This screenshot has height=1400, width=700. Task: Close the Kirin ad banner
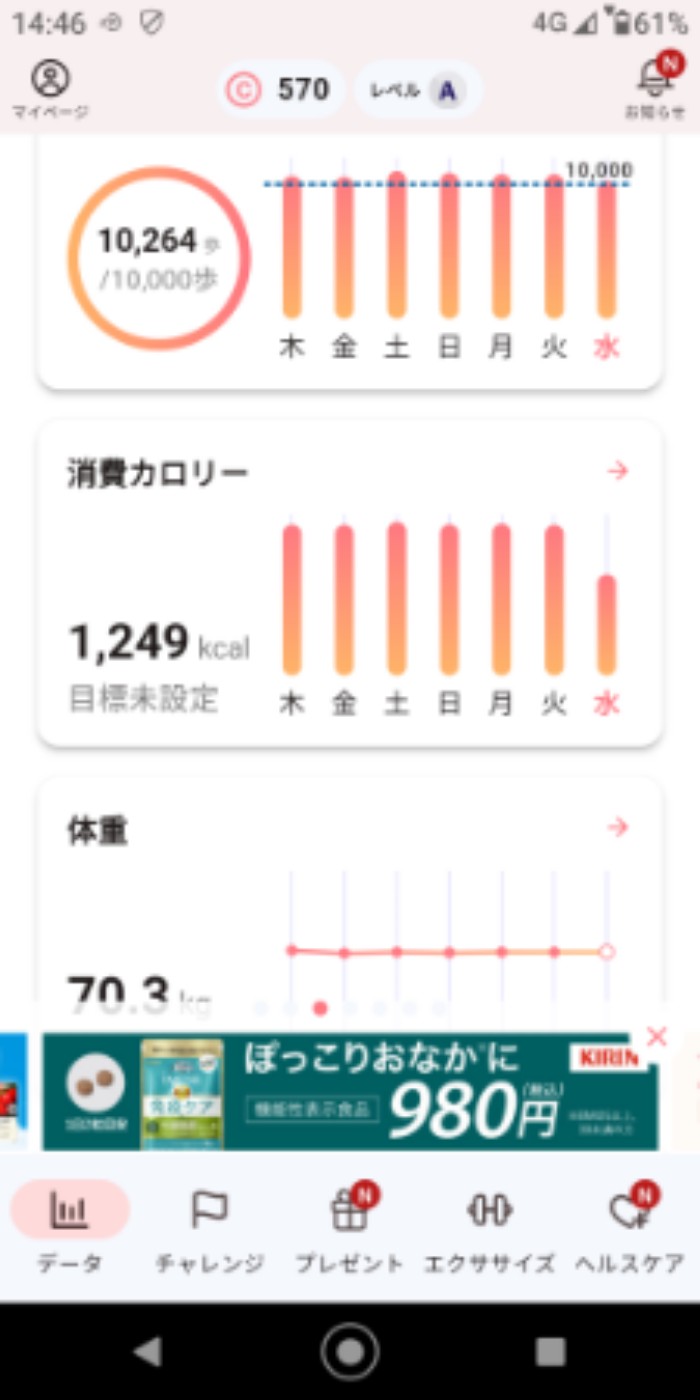[x=656, y=1037]
